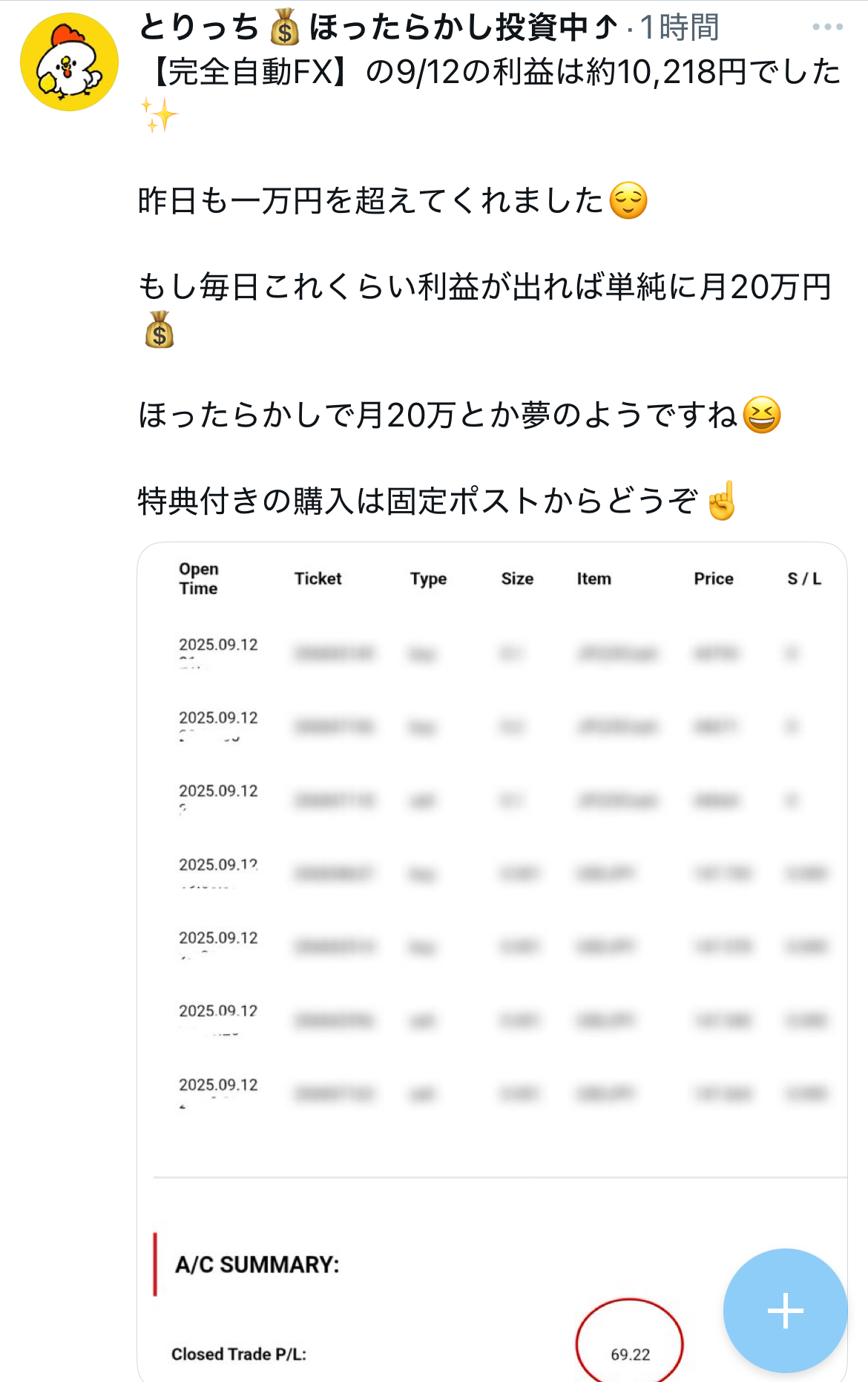Compose a new post with plus button

coord(785,1311)
